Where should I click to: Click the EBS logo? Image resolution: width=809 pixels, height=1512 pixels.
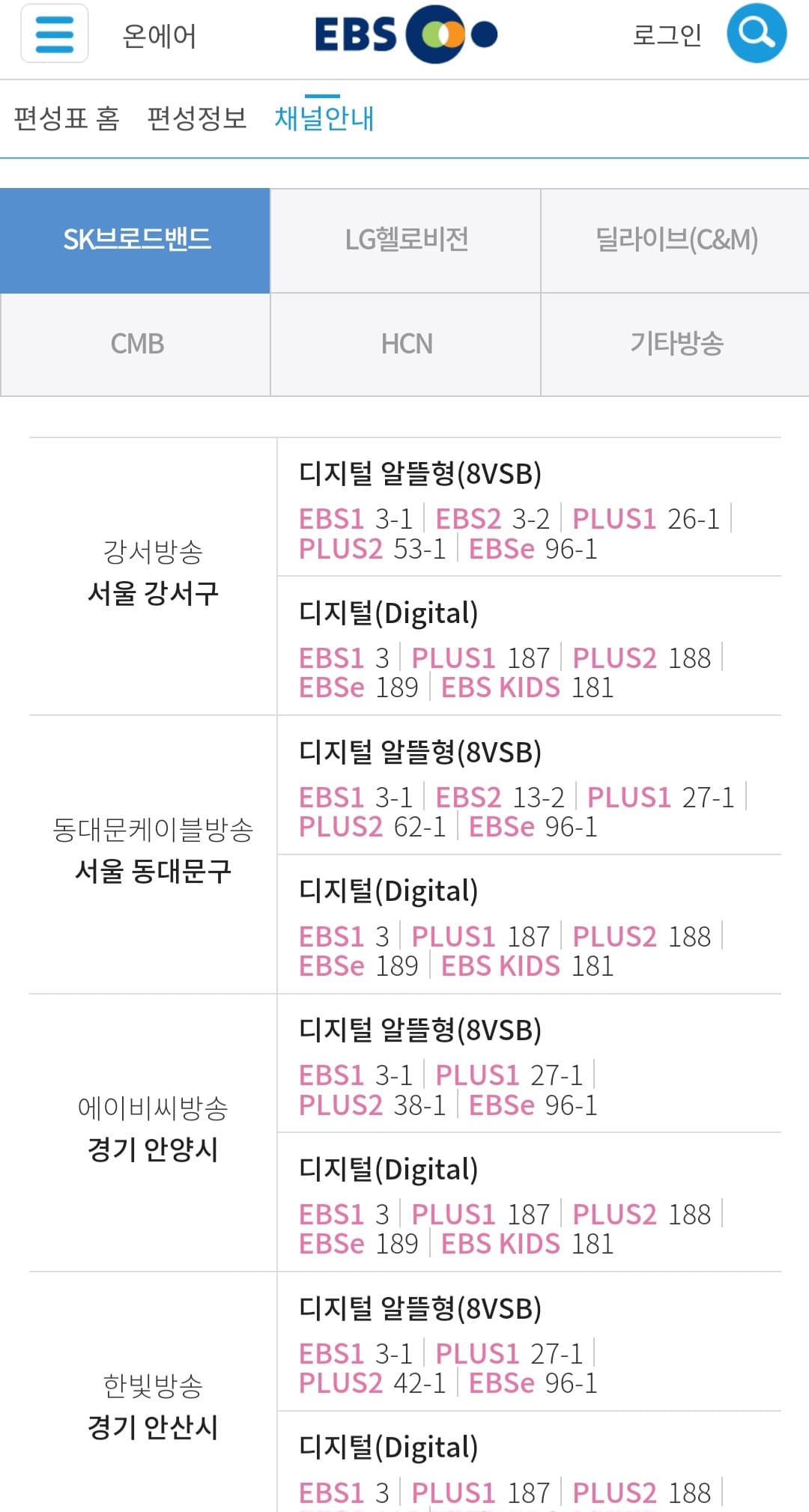[404, 36]
